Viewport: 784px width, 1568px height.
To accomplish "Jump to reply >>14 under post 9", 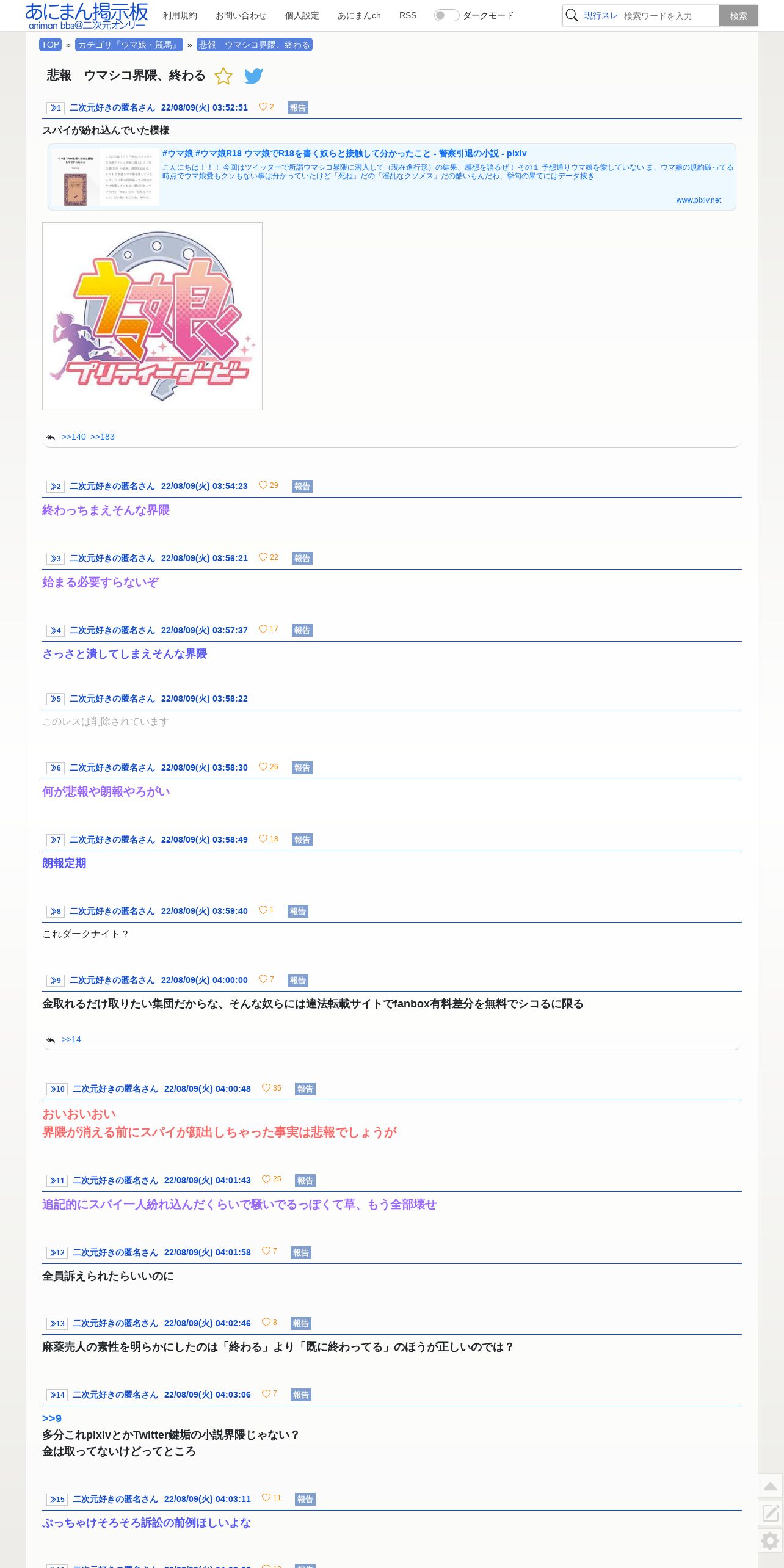I will click(x=71, y=1039).
